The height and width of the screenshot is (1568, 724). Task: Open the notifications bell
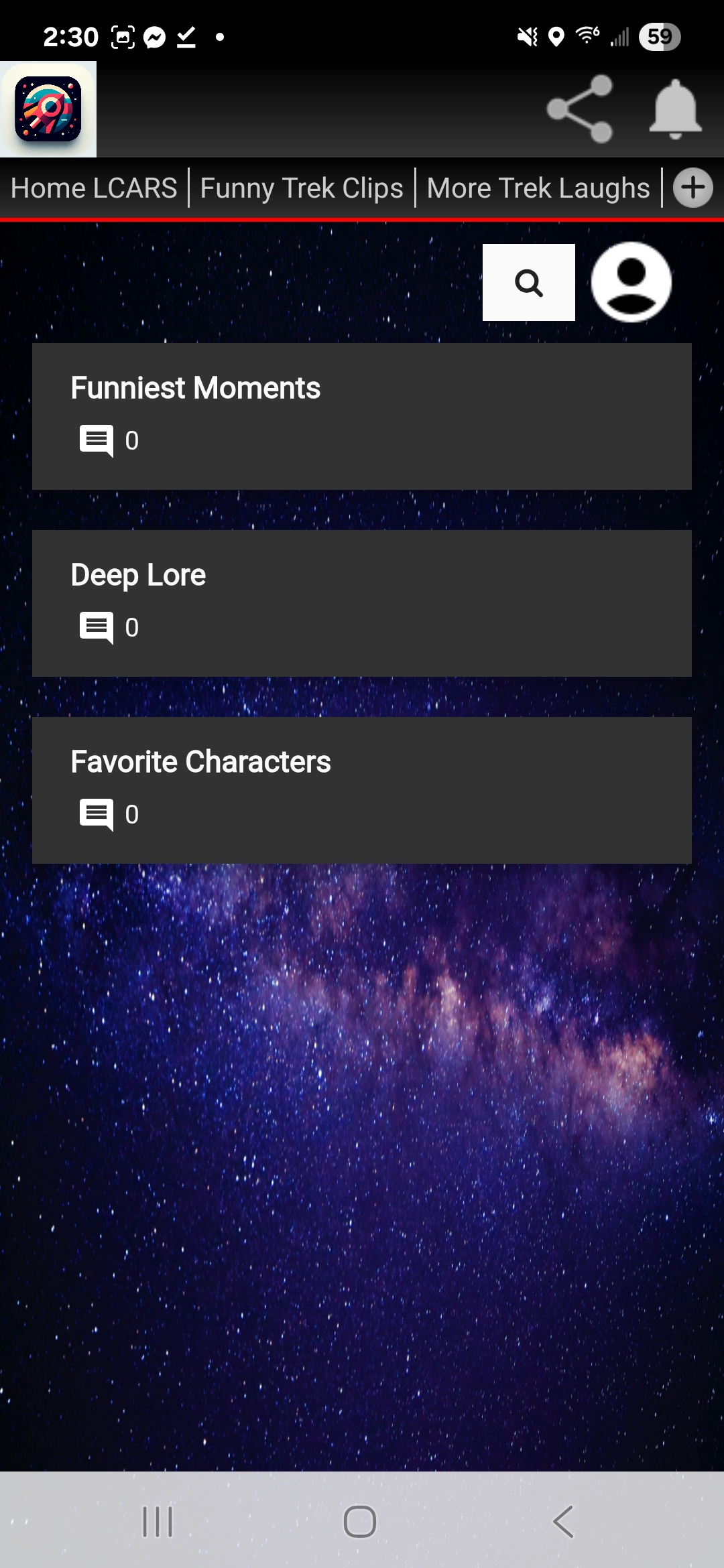pyautogui.click(x=675, y=109)
